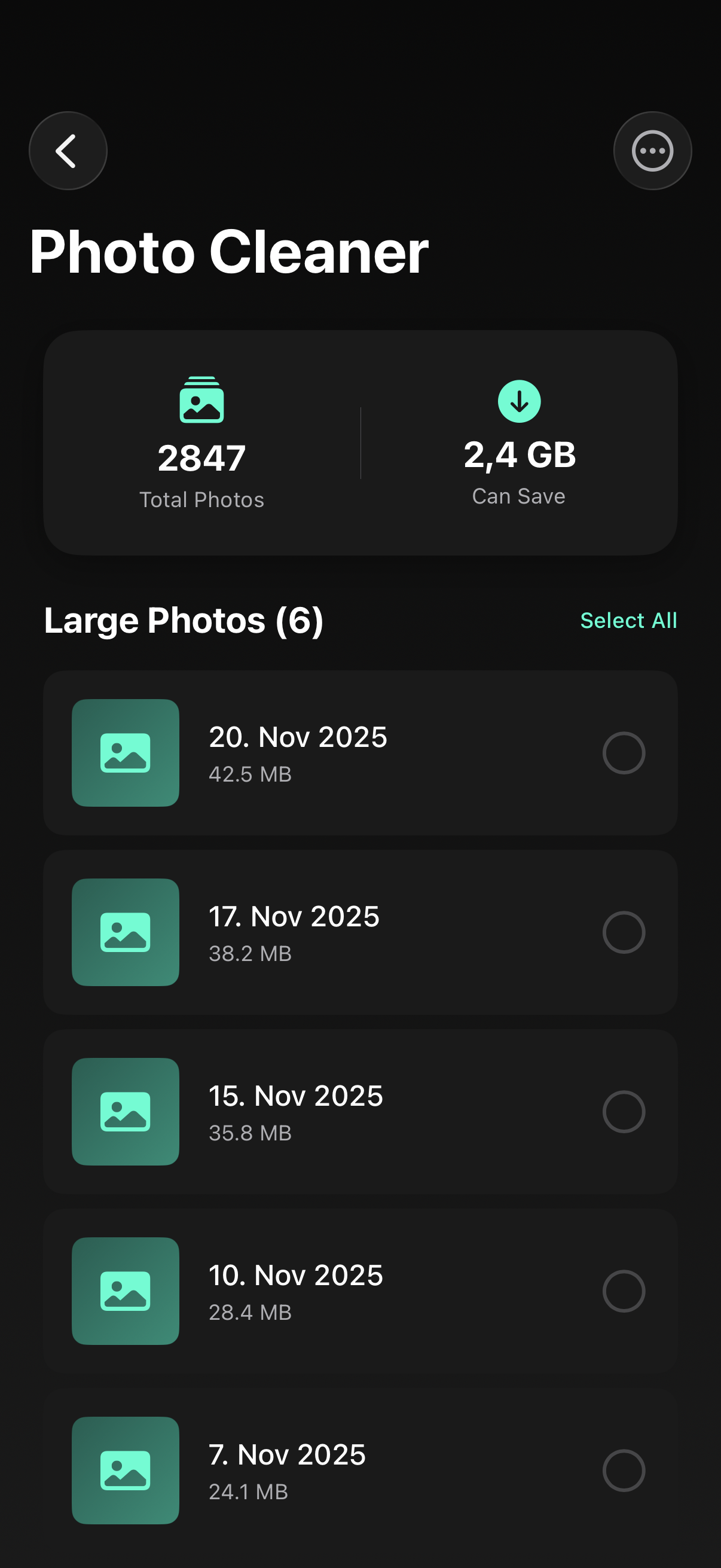Select the 15. Nov 2025 photo checkbox
Screen dimensions: 721x1568
(x=624, y=1112)
